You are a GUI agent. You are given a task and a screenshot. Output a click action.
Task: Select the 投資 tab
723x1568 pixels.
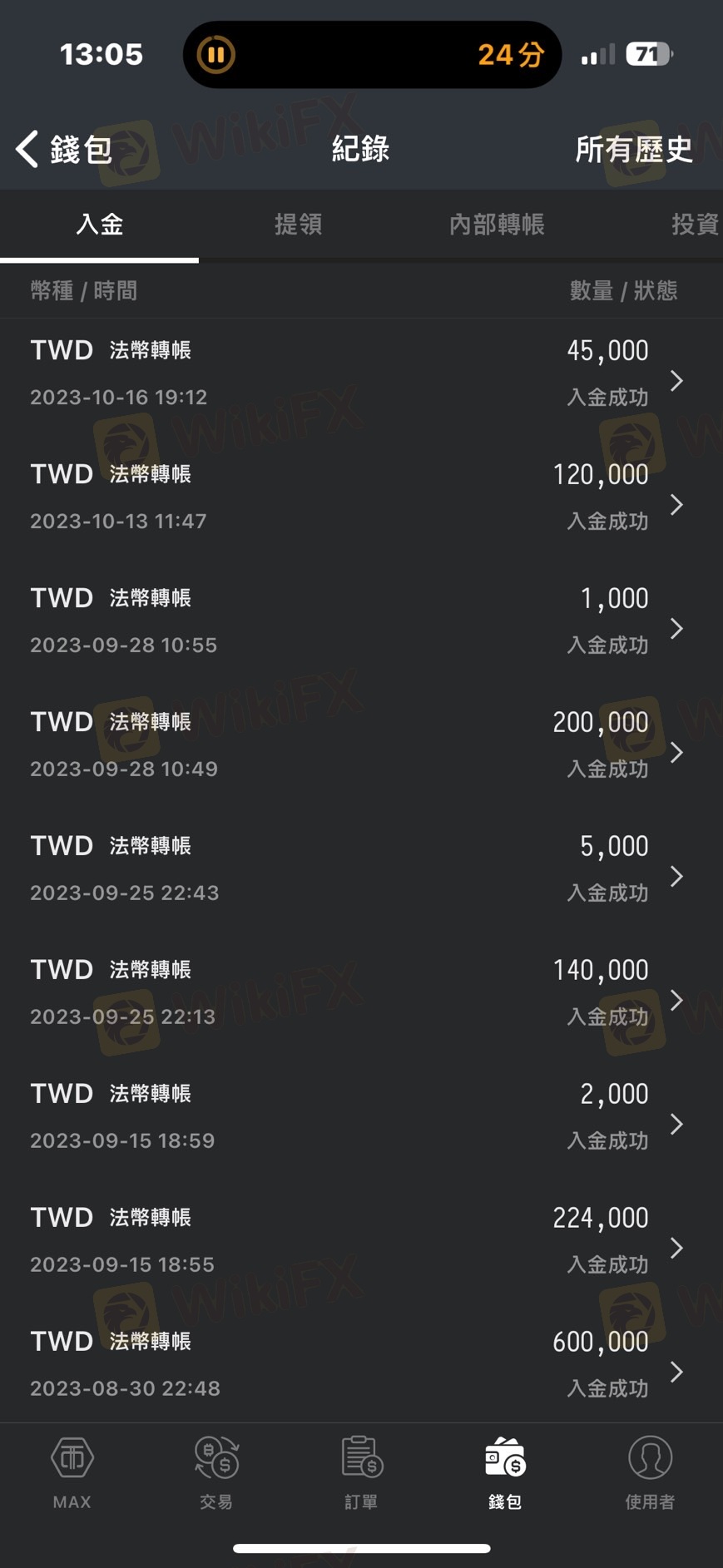(x=694, y=224)
